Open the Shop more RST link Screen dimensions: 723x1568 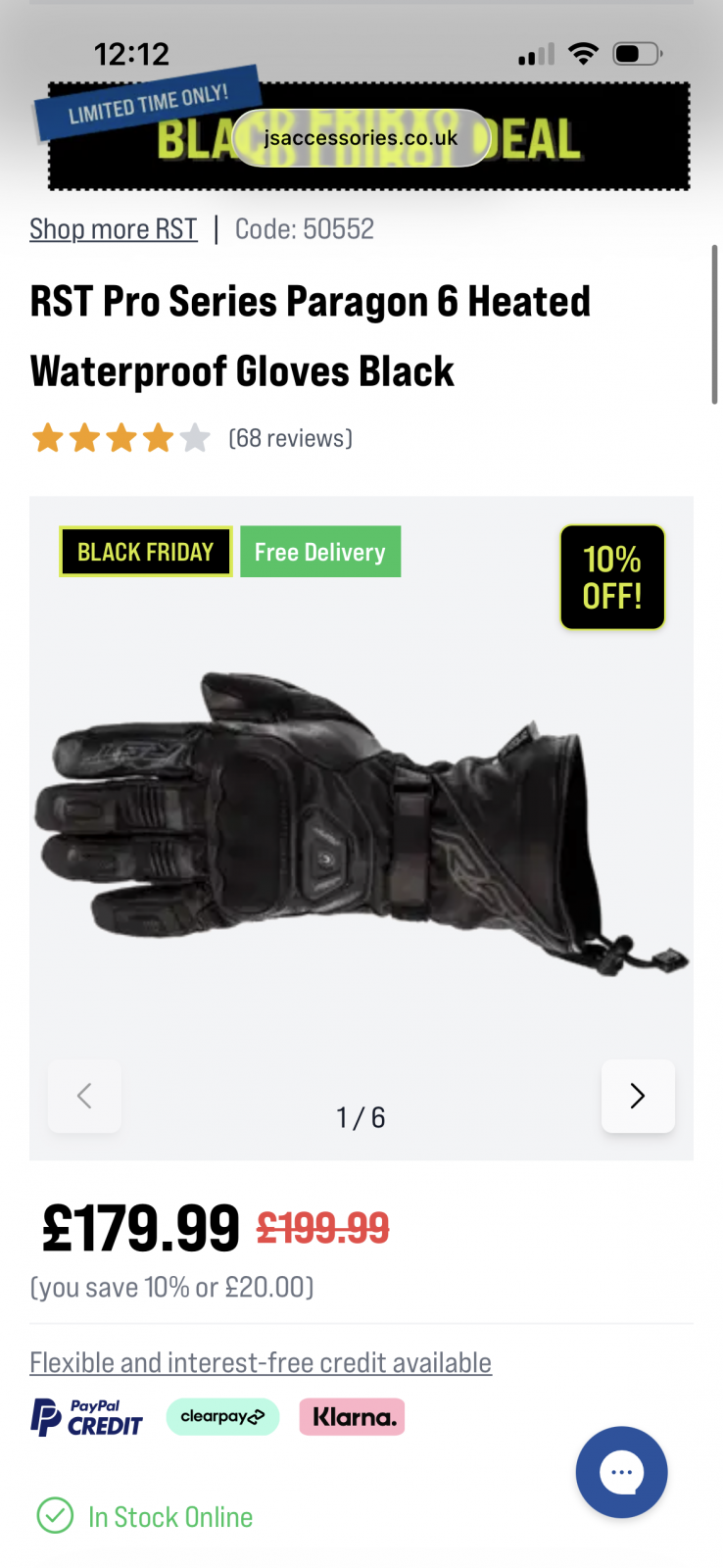coord(113,229)
